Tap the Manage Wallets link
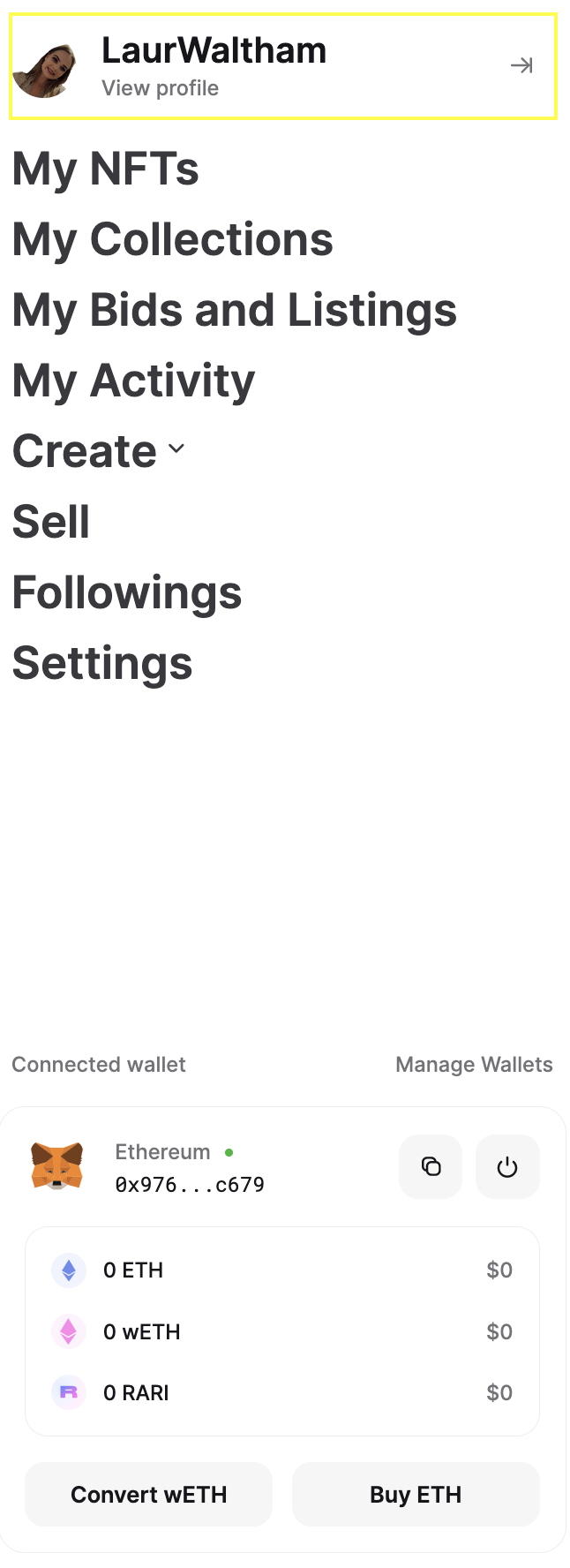Screen dimensions: 570x1568 474,1065
